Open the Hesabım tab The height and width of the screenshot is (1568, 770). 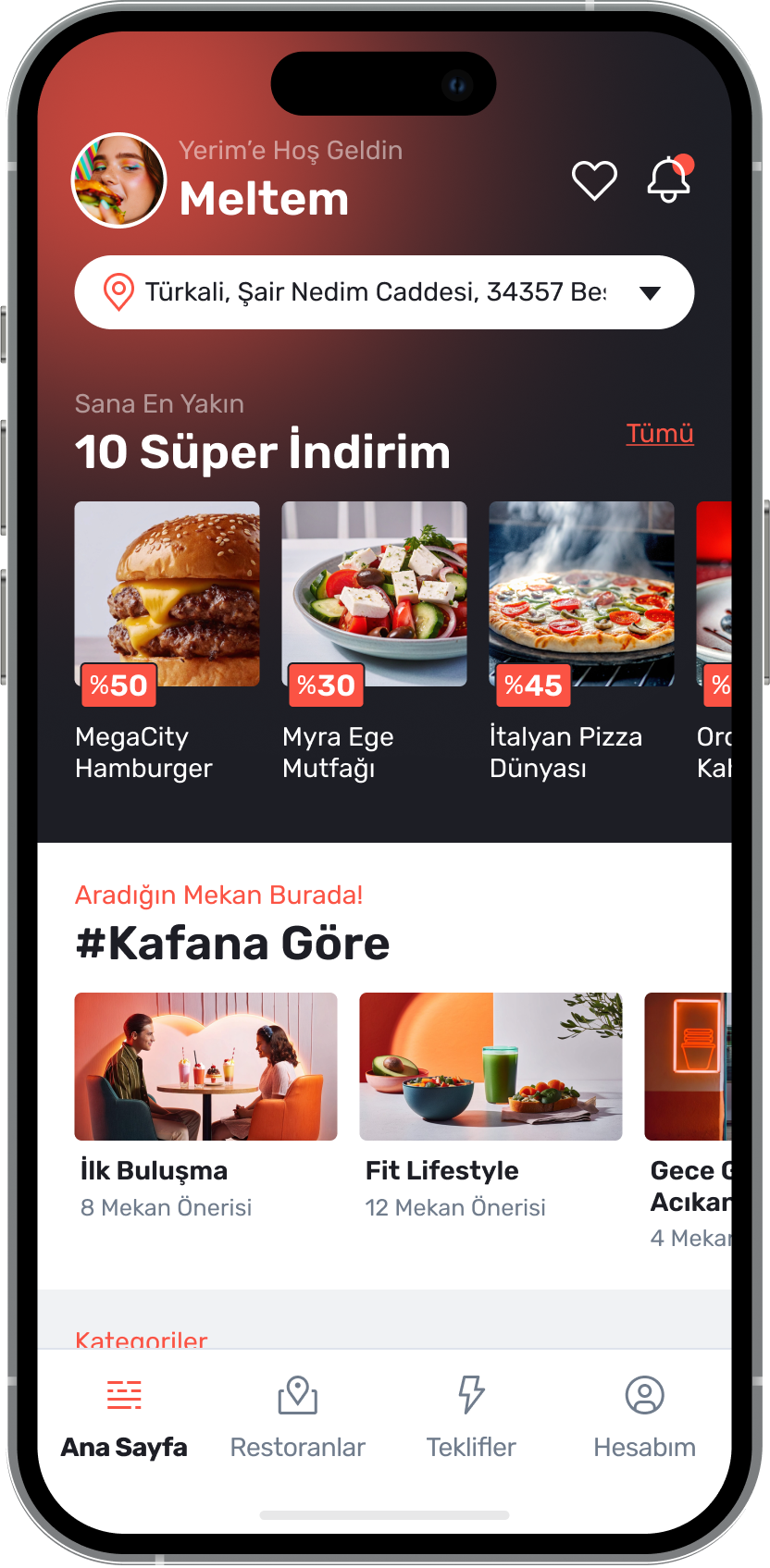[x=644, y=1417]
